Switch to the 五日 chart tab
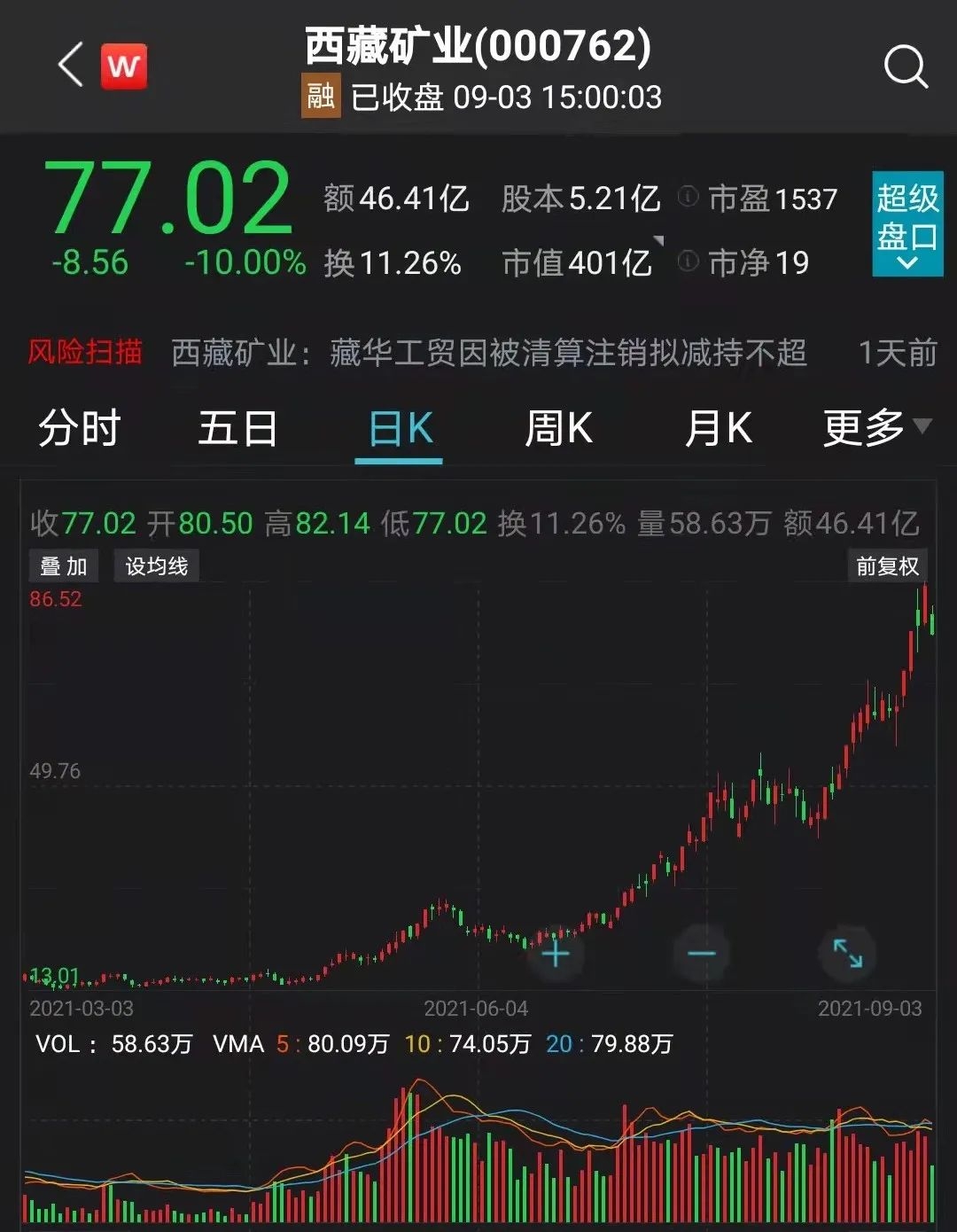957x1232 pixels. tap(237, 429)
